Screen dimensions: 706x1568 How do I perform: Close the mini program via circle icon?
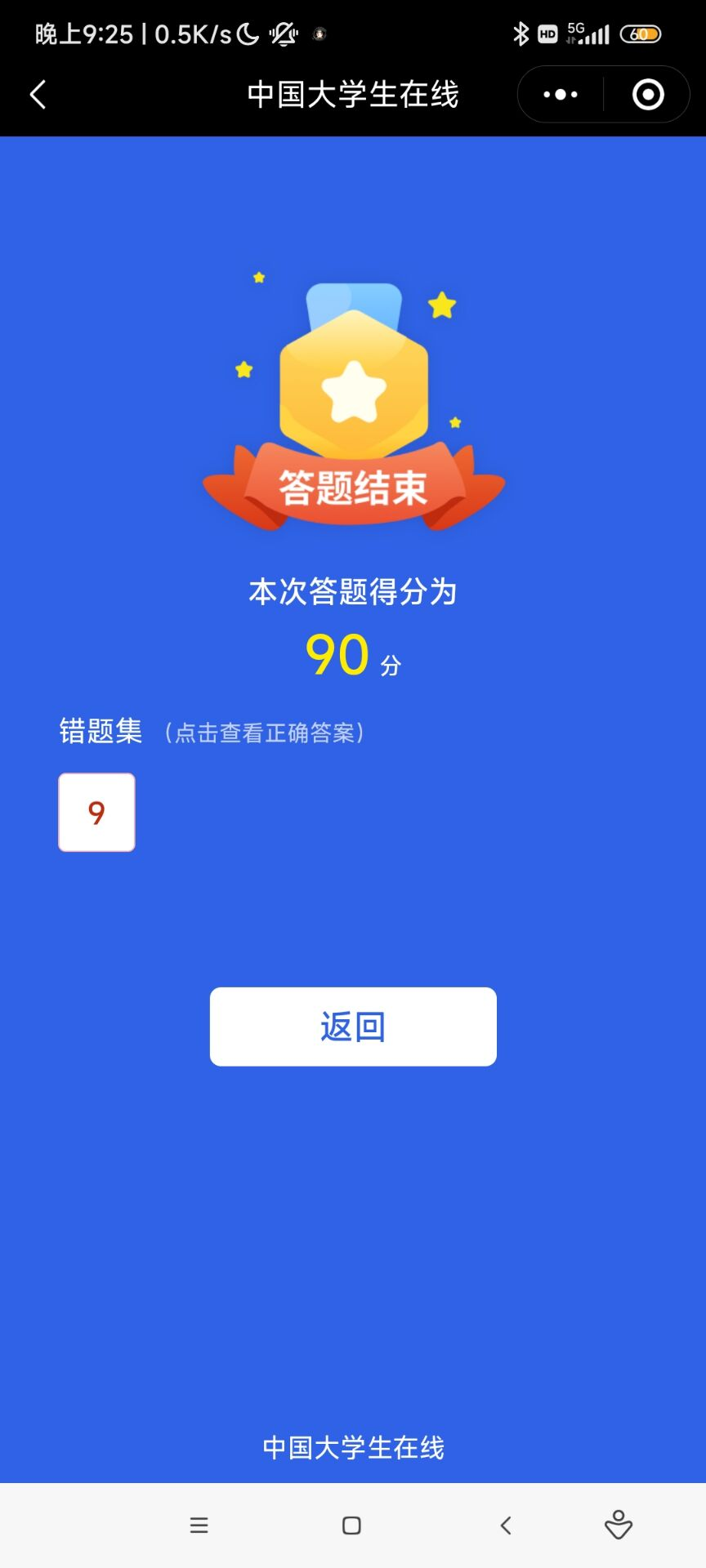(x=648, y=95)
